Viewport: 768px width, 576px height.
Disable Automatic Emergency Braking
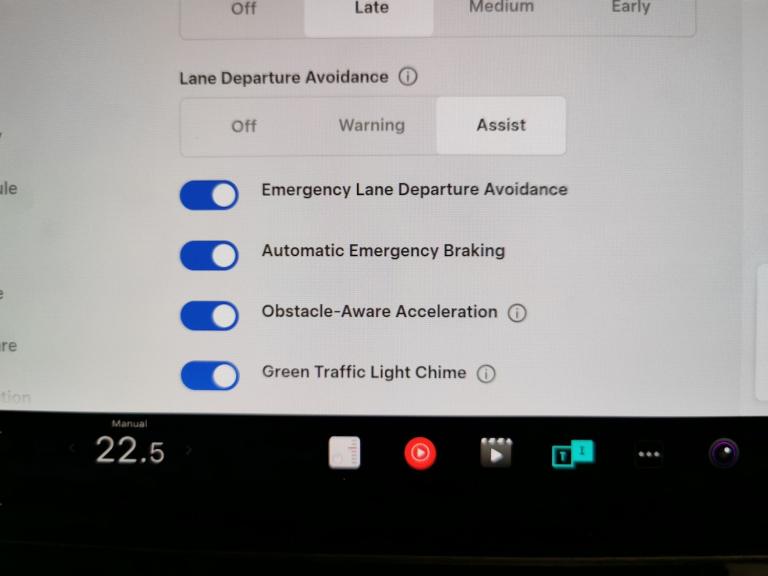(x=210, y=256)
